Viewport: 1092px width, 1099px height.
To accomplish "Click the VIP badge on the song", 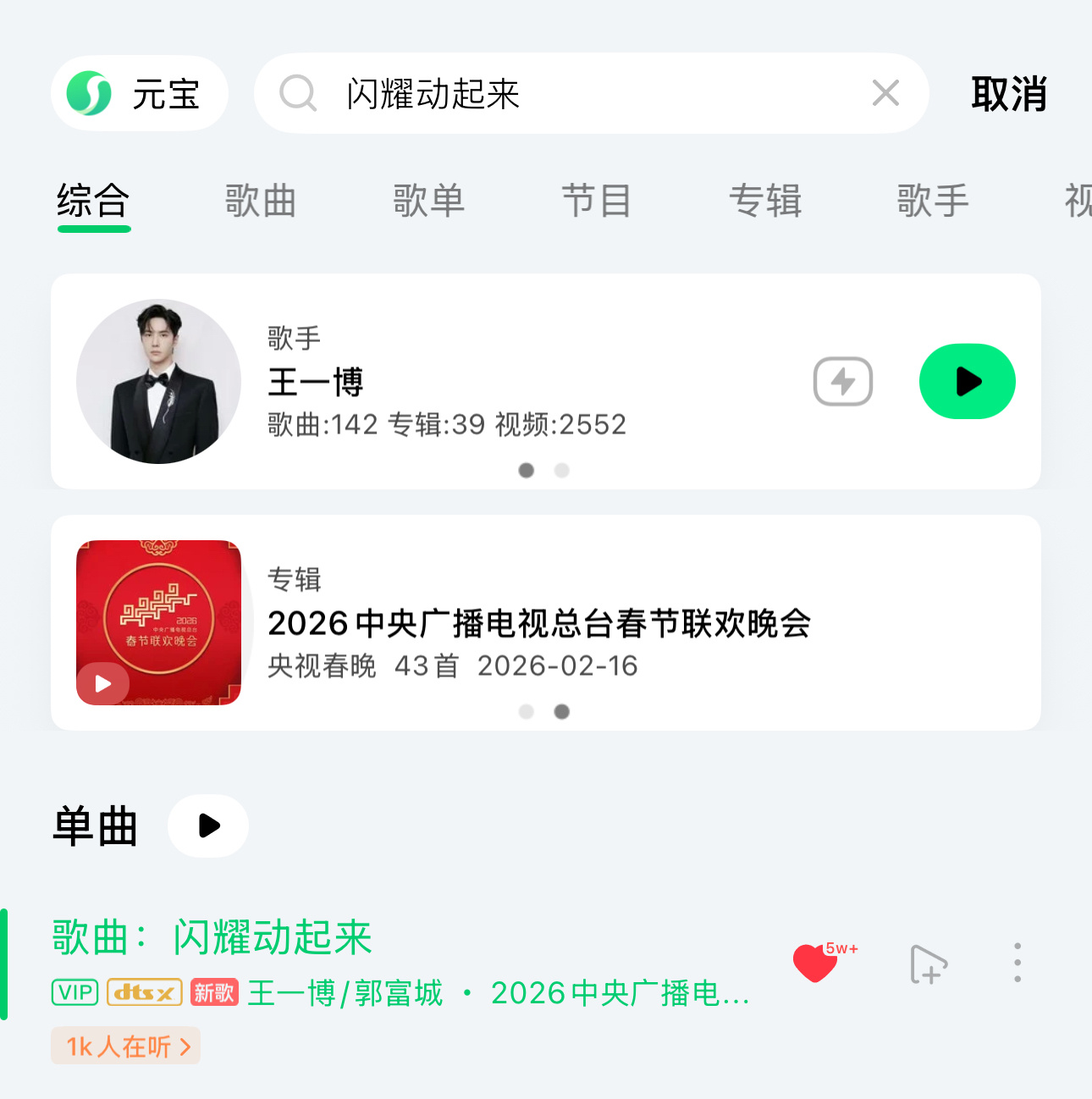I will point(75,992).
